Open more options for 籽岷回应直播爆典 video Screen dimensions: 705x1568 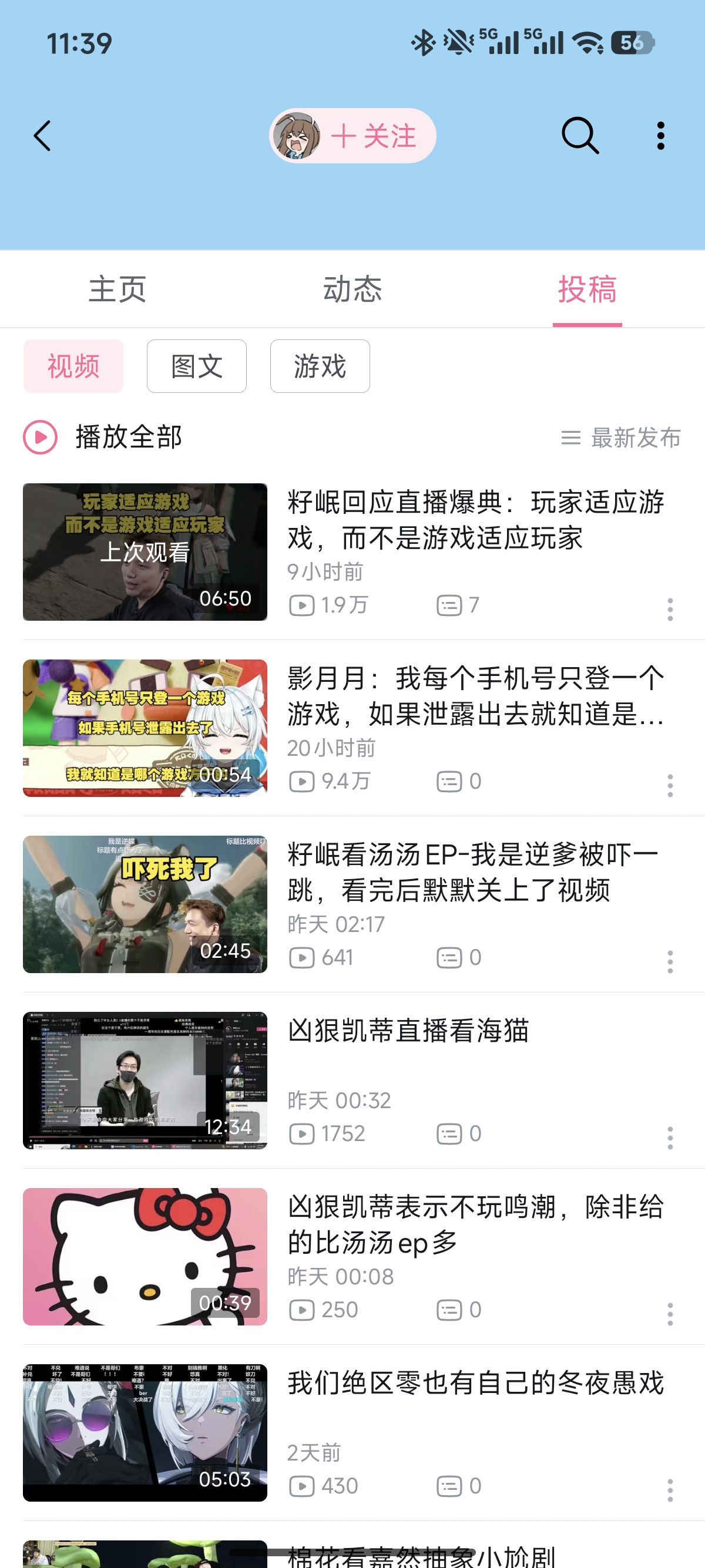(x=670, y=608)
